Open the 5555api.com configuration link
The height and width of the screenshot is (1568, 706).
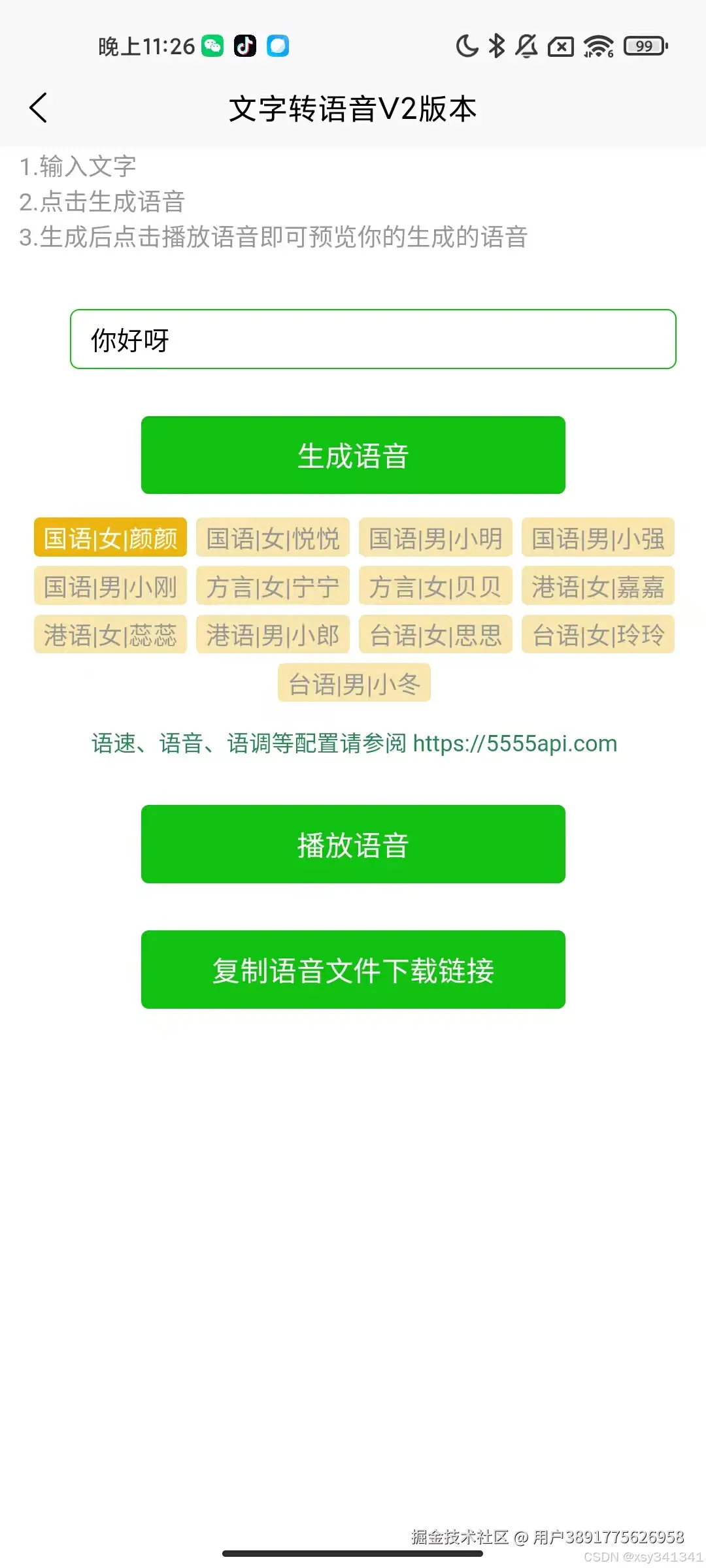516,743
